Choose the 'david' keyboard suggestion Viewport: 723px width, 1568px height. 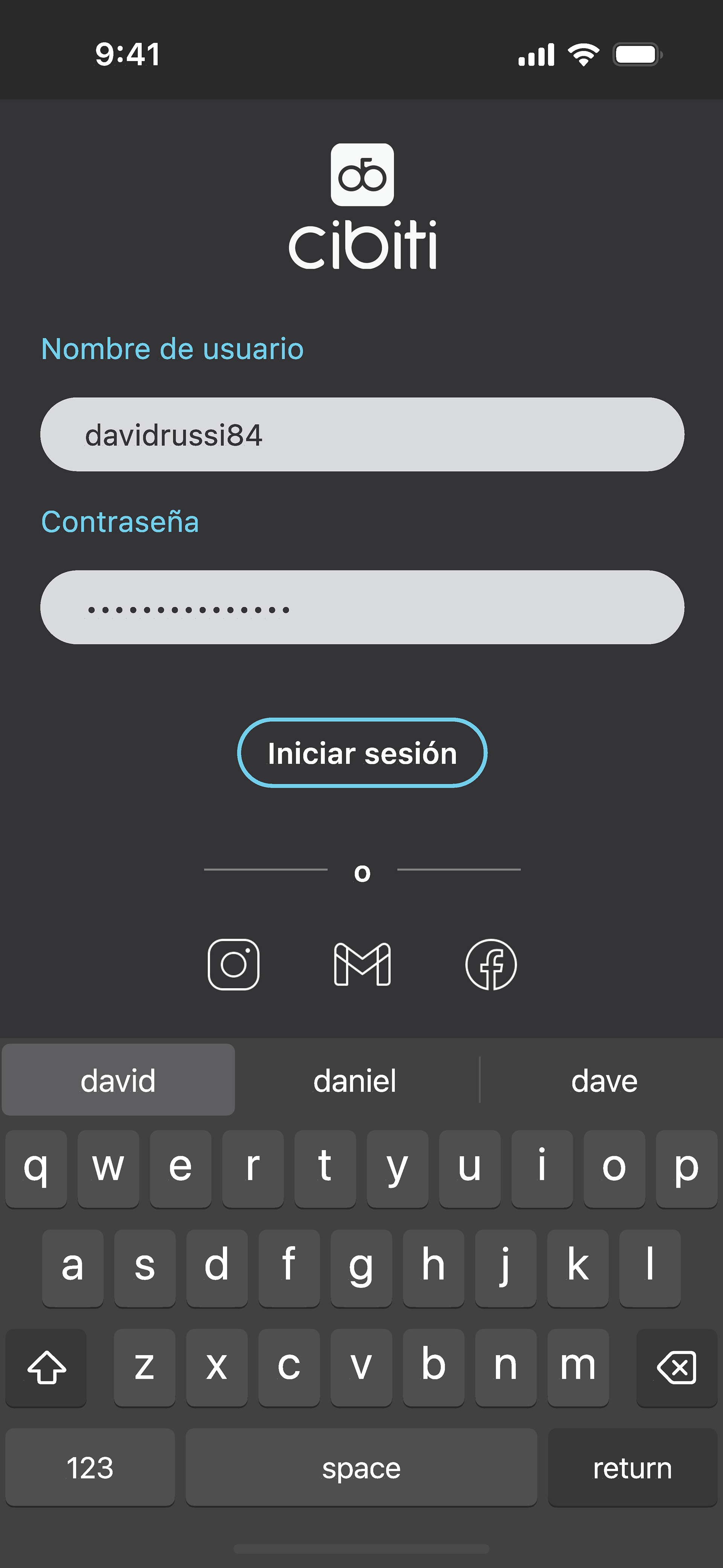[118, 1081]
